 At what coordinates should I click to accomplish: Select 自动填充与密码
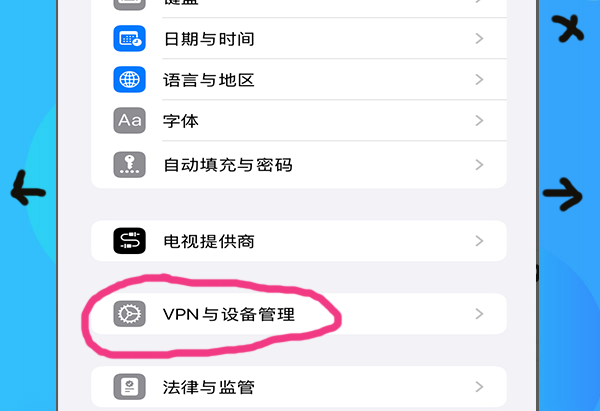pos(298,164)
